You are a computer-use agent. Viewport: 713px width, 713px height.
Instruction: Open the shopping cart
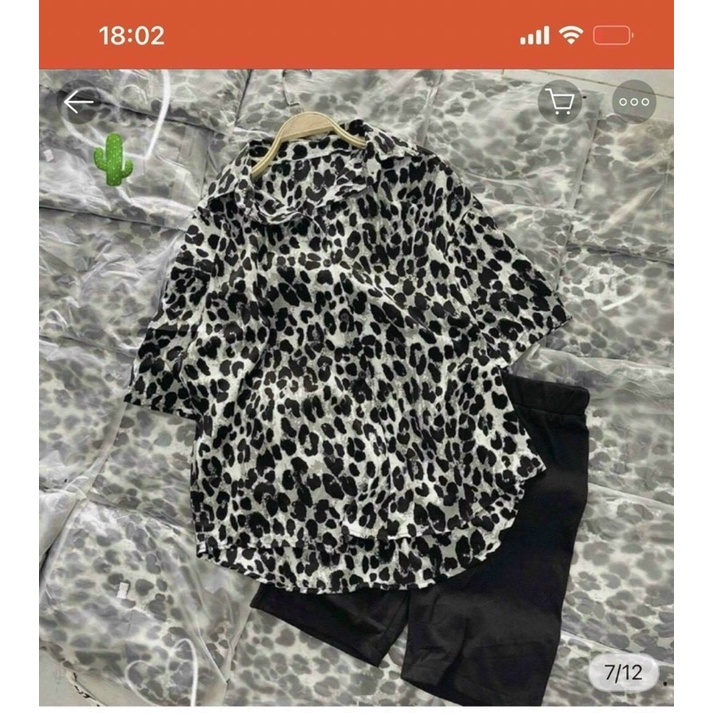[561, 102]
